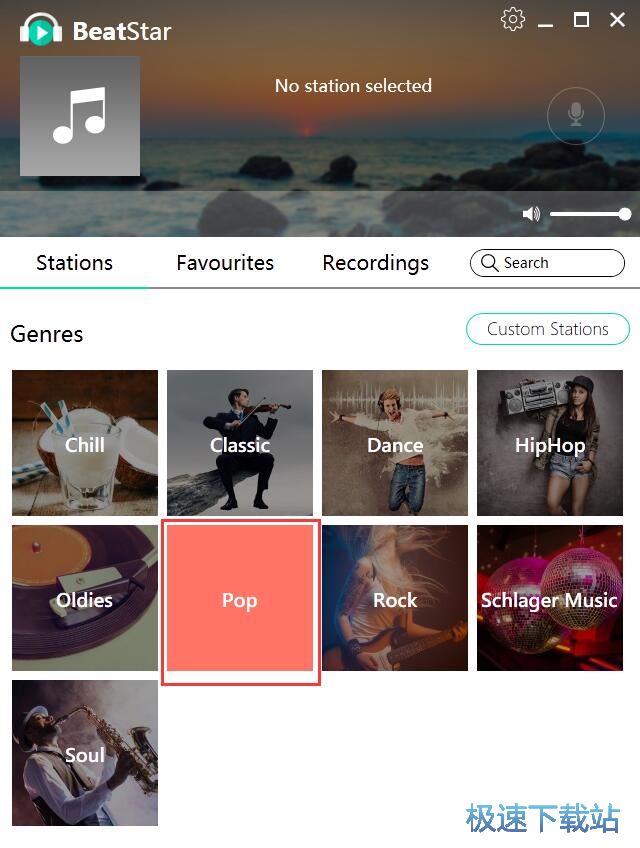View the Soul genre stations
640x848 pixels.
click(85, 753)
